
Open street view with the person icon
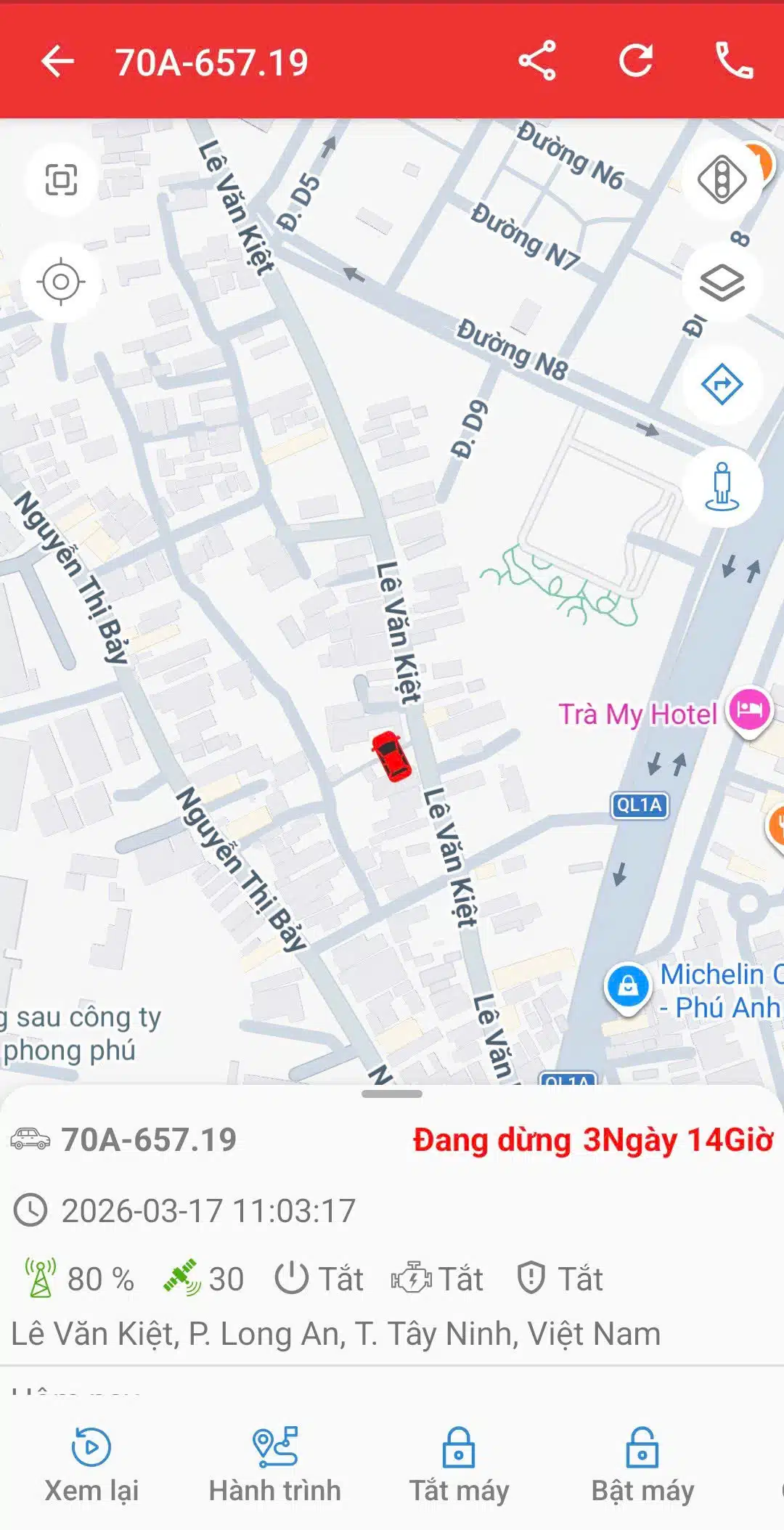coord(722,486)
